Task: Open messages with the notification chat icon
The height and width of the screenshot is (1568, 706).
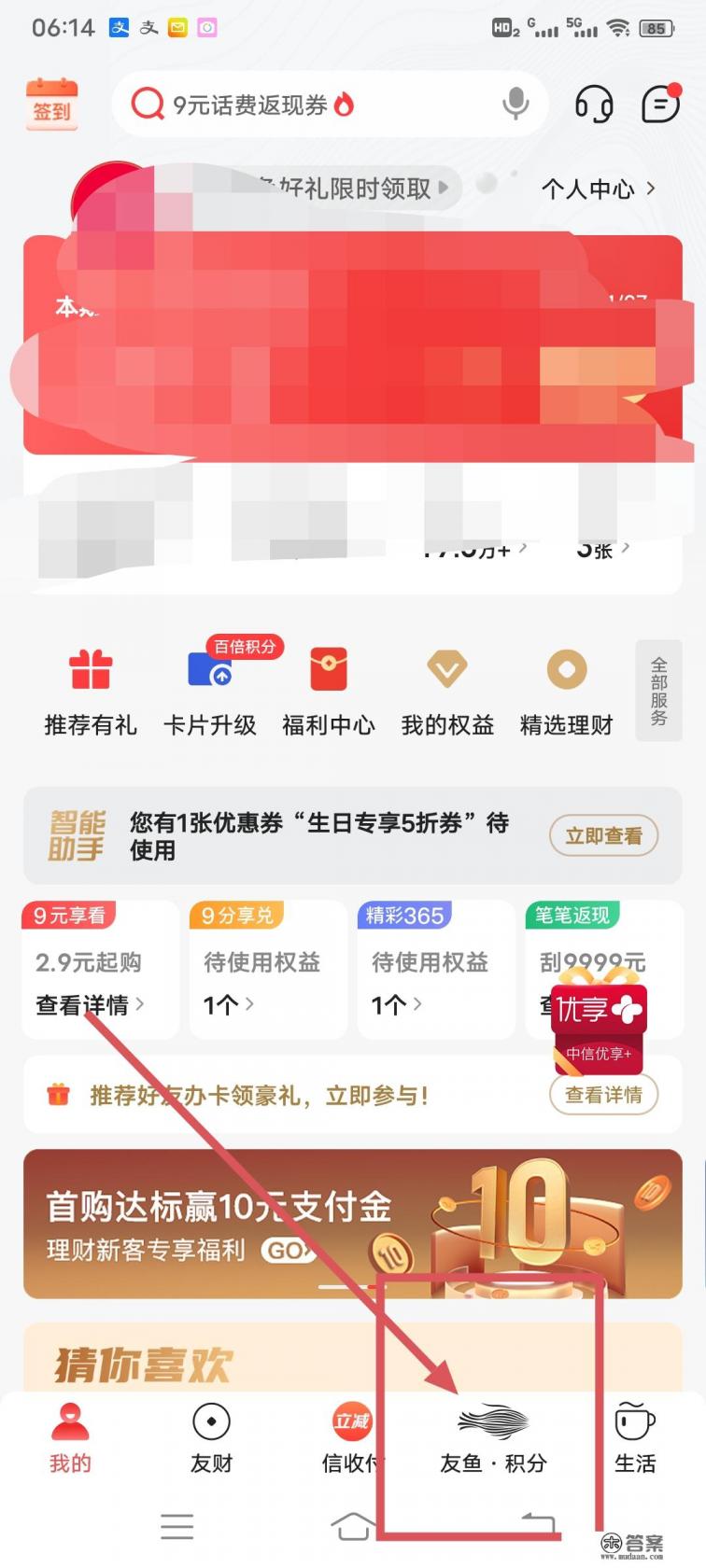Action: click(660, 103)
